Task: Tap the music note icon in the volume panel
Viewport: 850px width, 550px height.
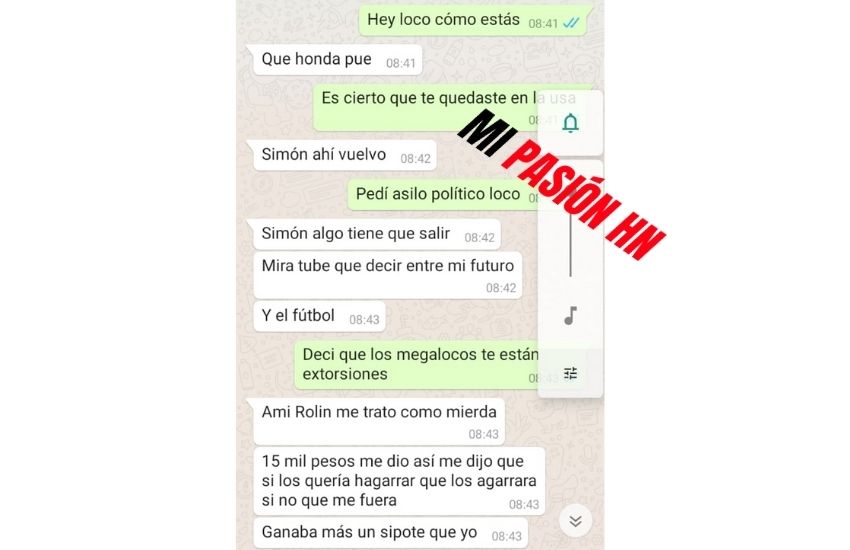Action: click(x=570, y=316)
